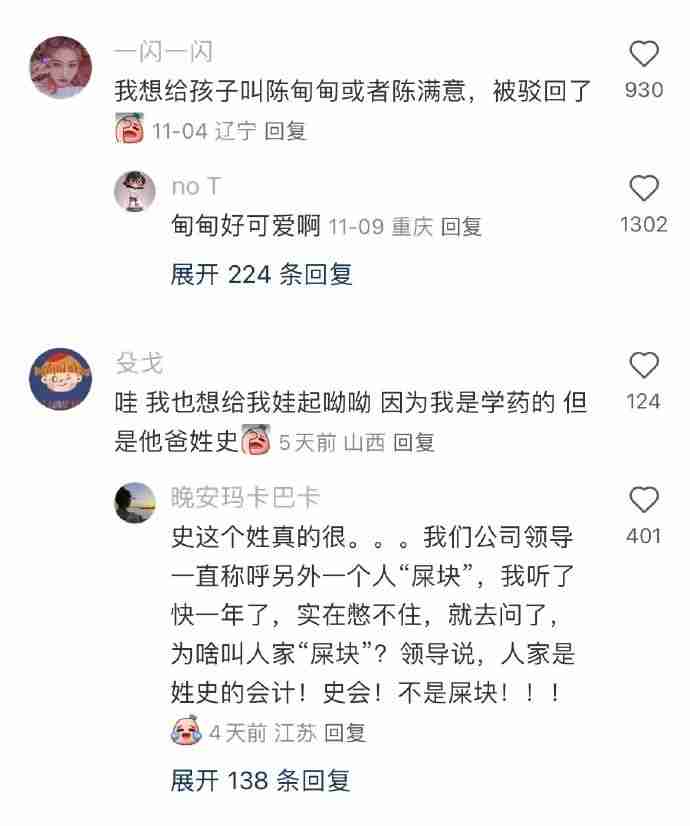
Task: Open 一闪一闪's profile avatar
Action: (62, 67)
